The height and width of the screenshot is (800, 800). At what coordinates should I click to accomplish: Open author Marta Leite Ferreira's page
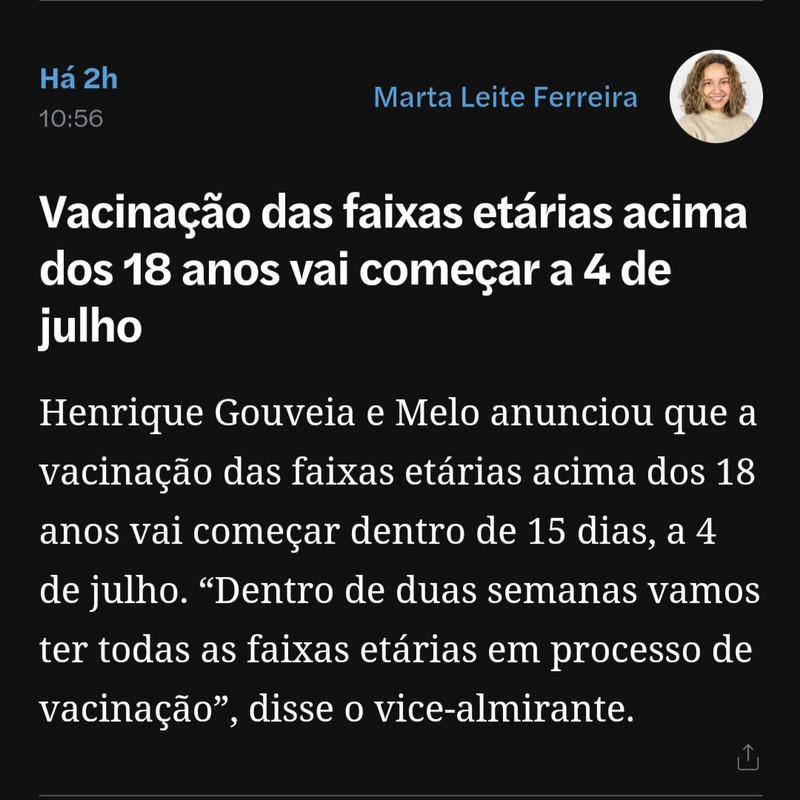click(505, 97)
